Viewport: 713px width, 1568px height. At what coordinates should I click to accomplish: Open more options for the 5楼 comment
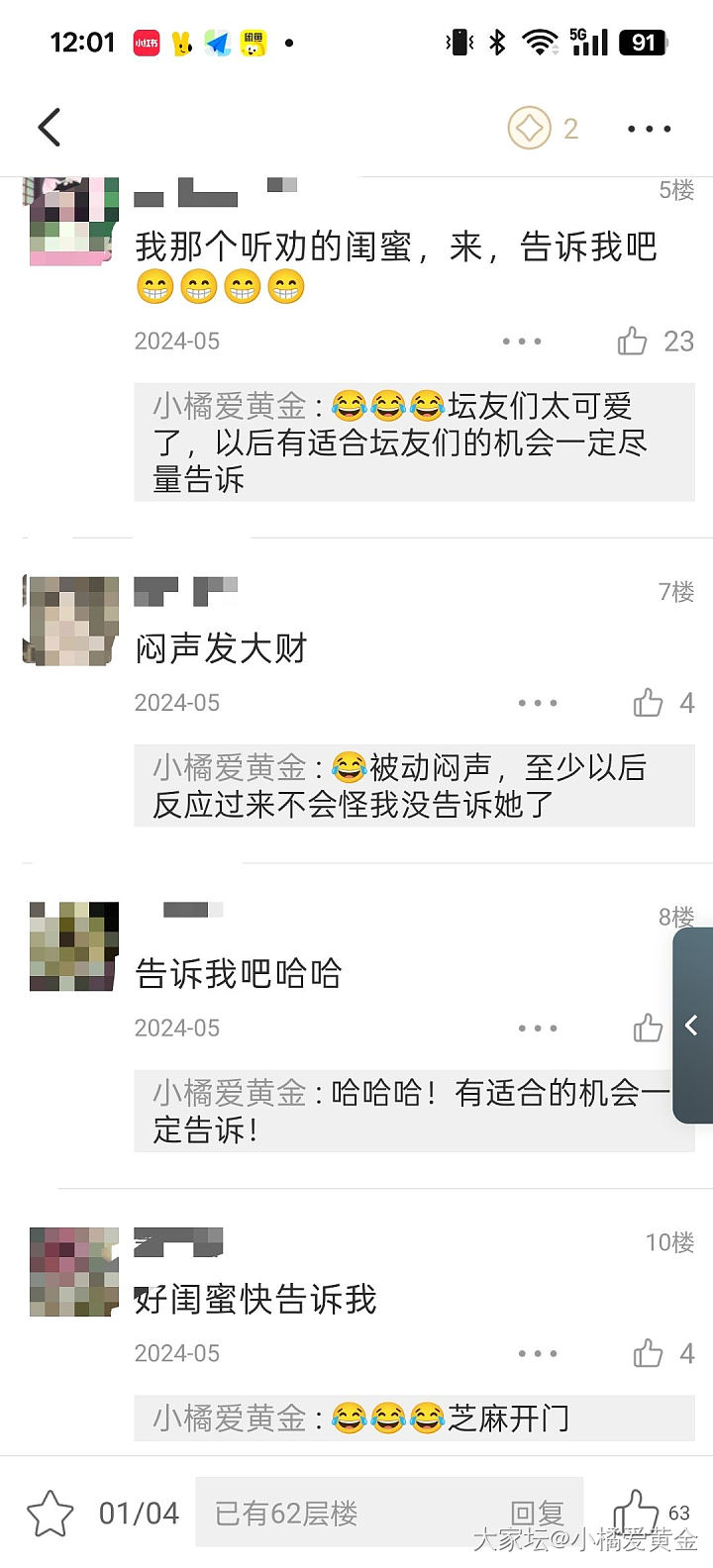tap(522, 342)
